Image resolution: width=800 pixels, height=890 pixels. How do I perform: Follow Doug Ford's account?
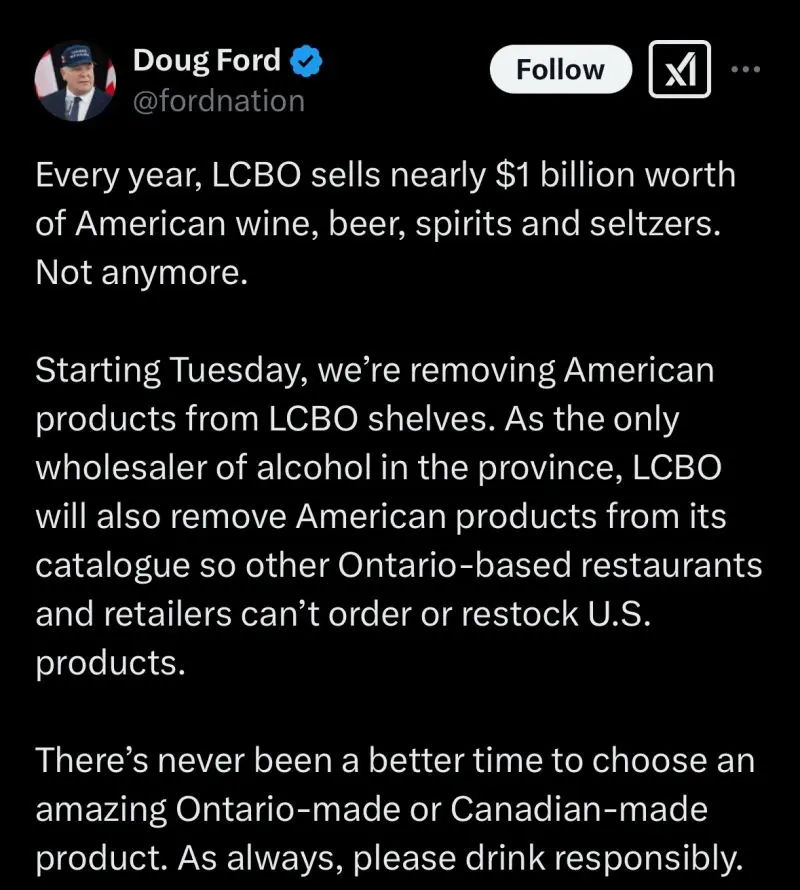click(x=560, y=69)
